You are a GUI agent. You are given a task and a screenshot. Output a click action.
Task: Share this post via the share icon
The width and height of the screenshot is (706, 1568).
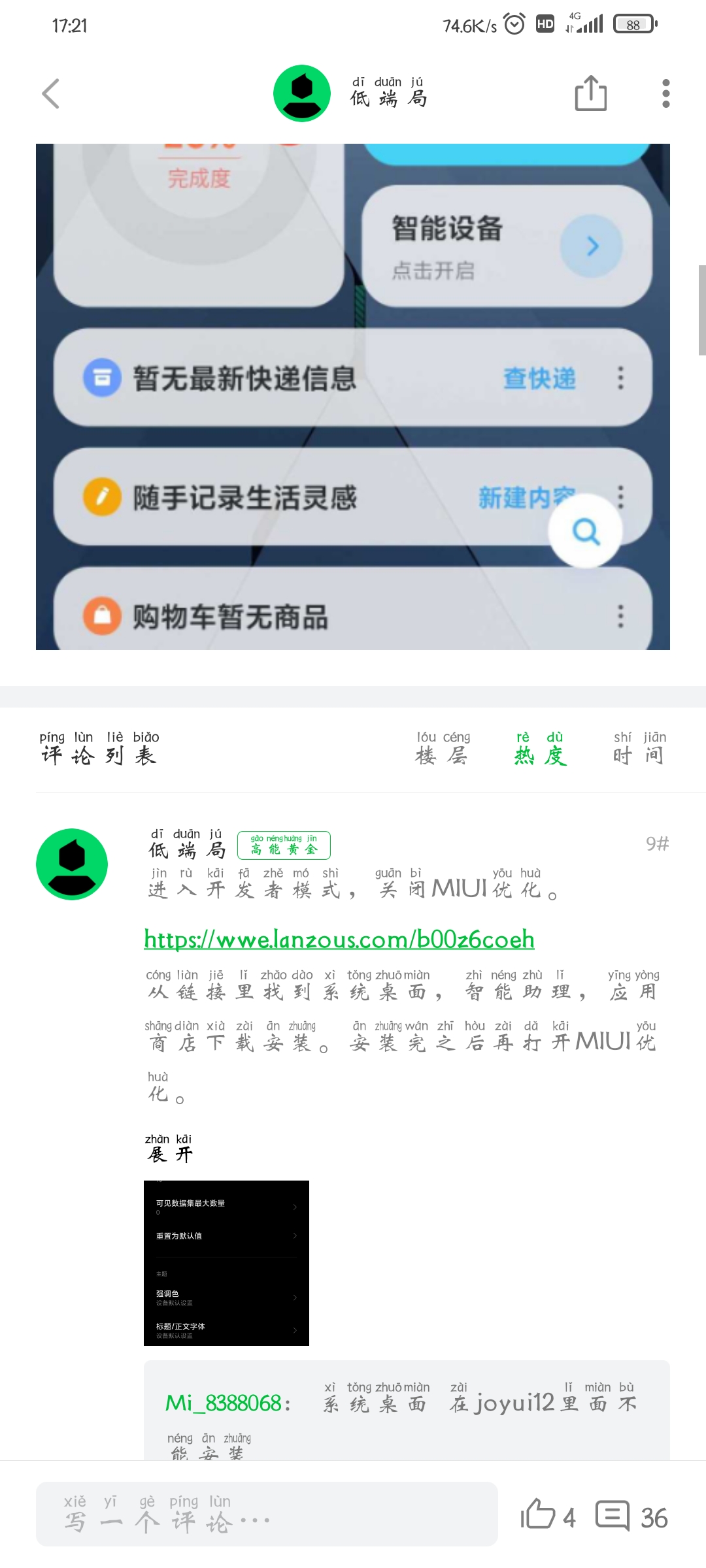click(x=590, y=93)
